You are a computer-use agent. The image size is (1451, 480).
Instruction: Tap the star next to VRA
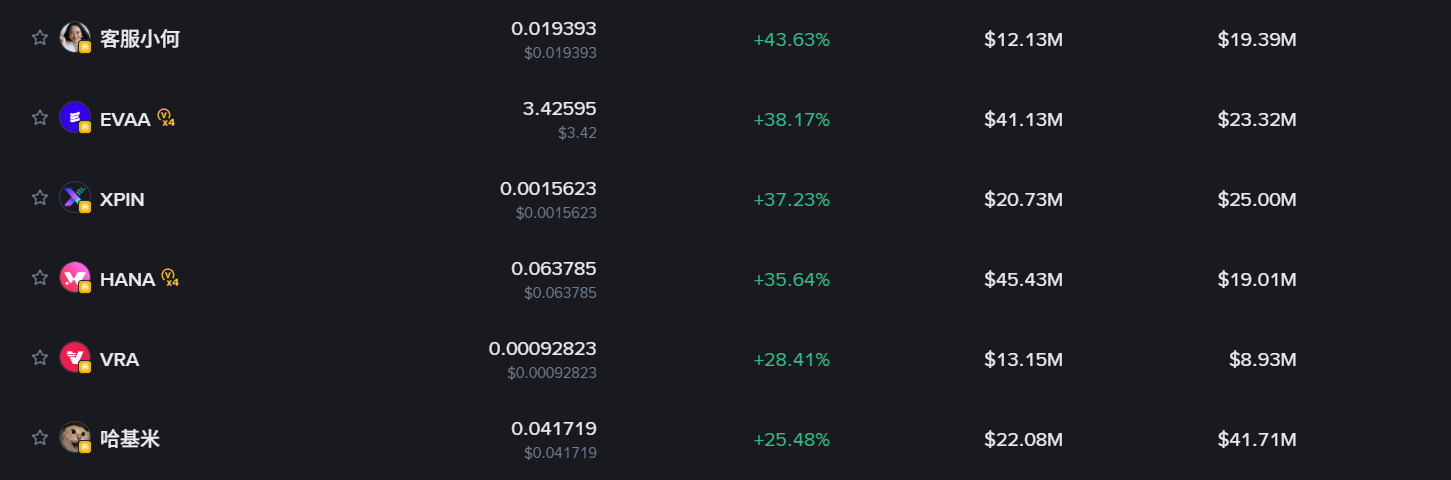click(40, 358)
